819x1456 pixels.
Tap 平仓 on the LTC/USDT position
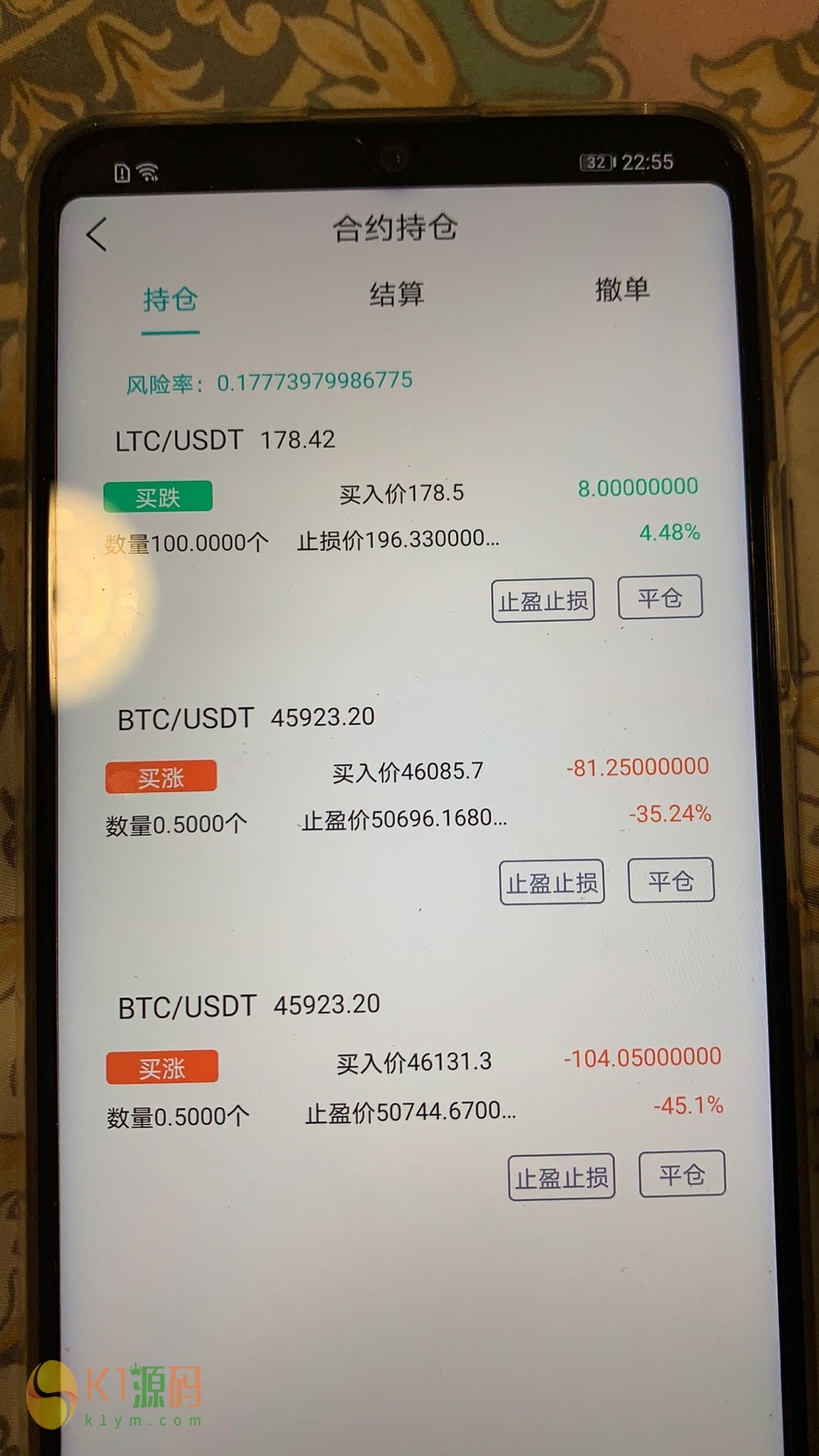coord(659,598)
